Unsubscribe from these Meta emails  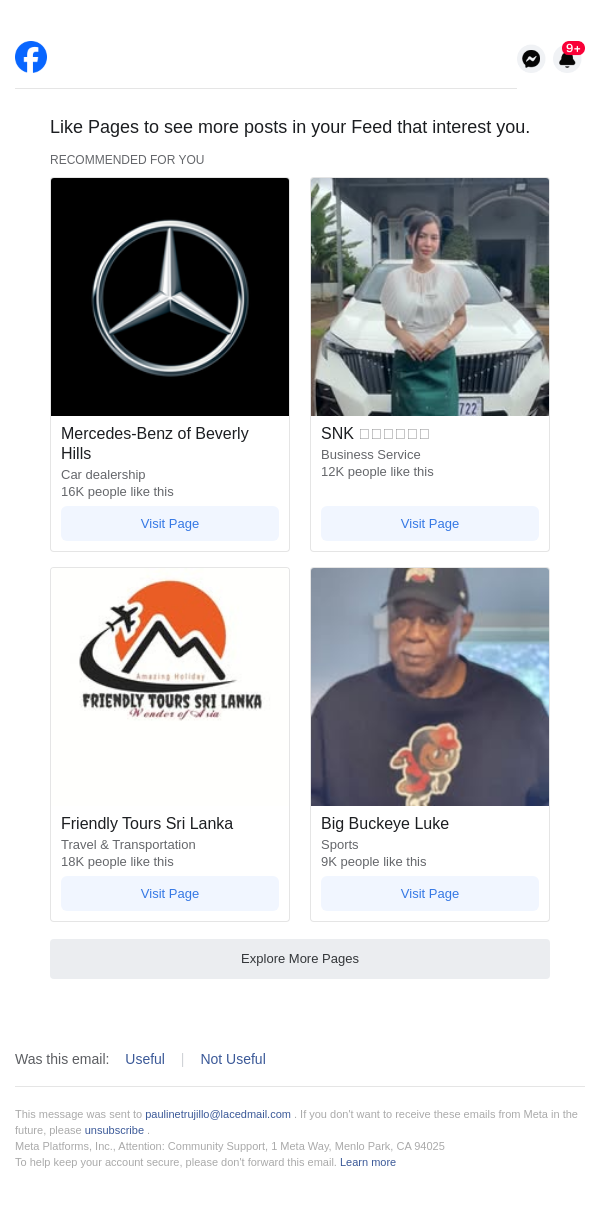[114, 1130]
